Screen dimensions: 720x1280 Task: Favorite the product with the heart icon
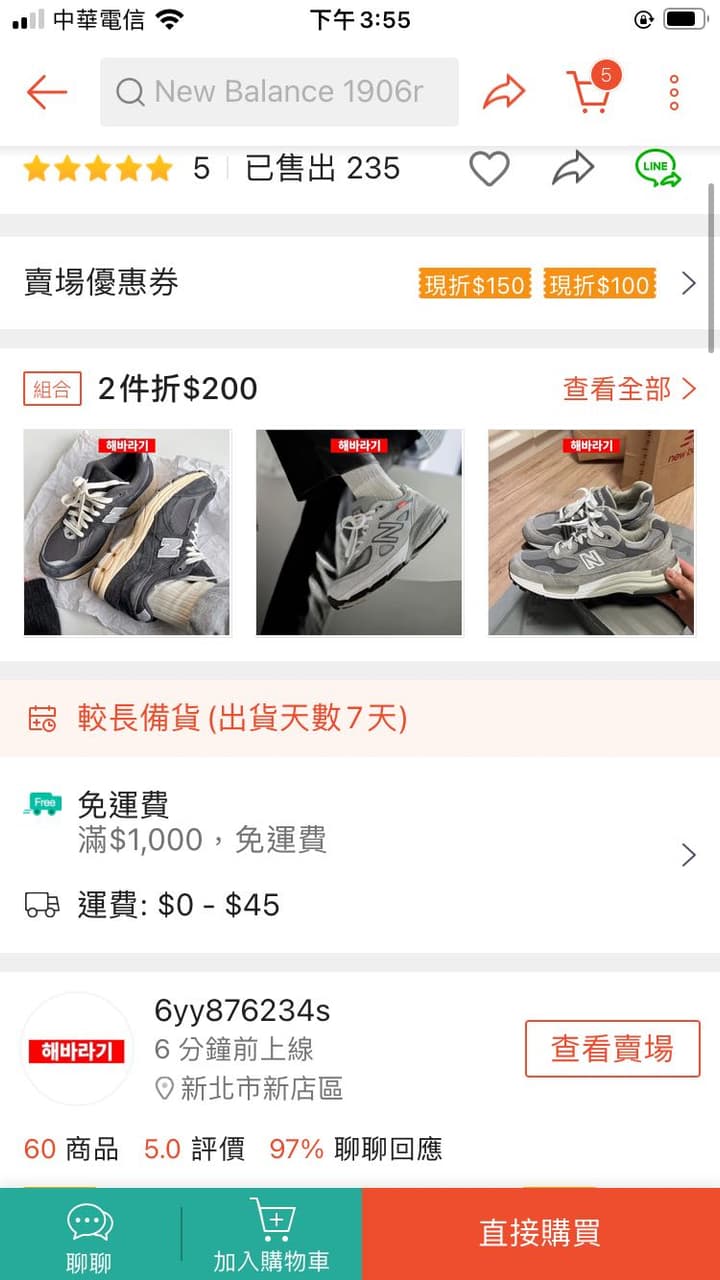(489, 168)
